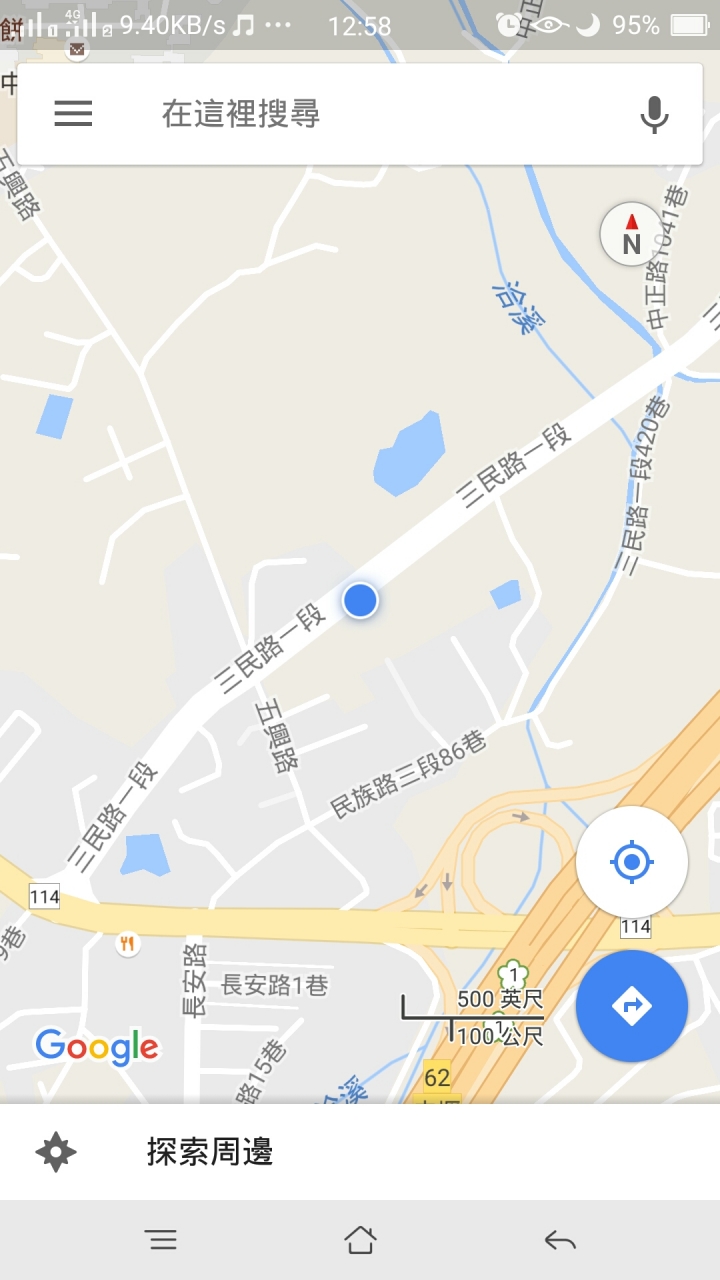Start voice search with the microphone
Image resolution: width=720 pixels, height=1280 pixels.
coord(654,115)
